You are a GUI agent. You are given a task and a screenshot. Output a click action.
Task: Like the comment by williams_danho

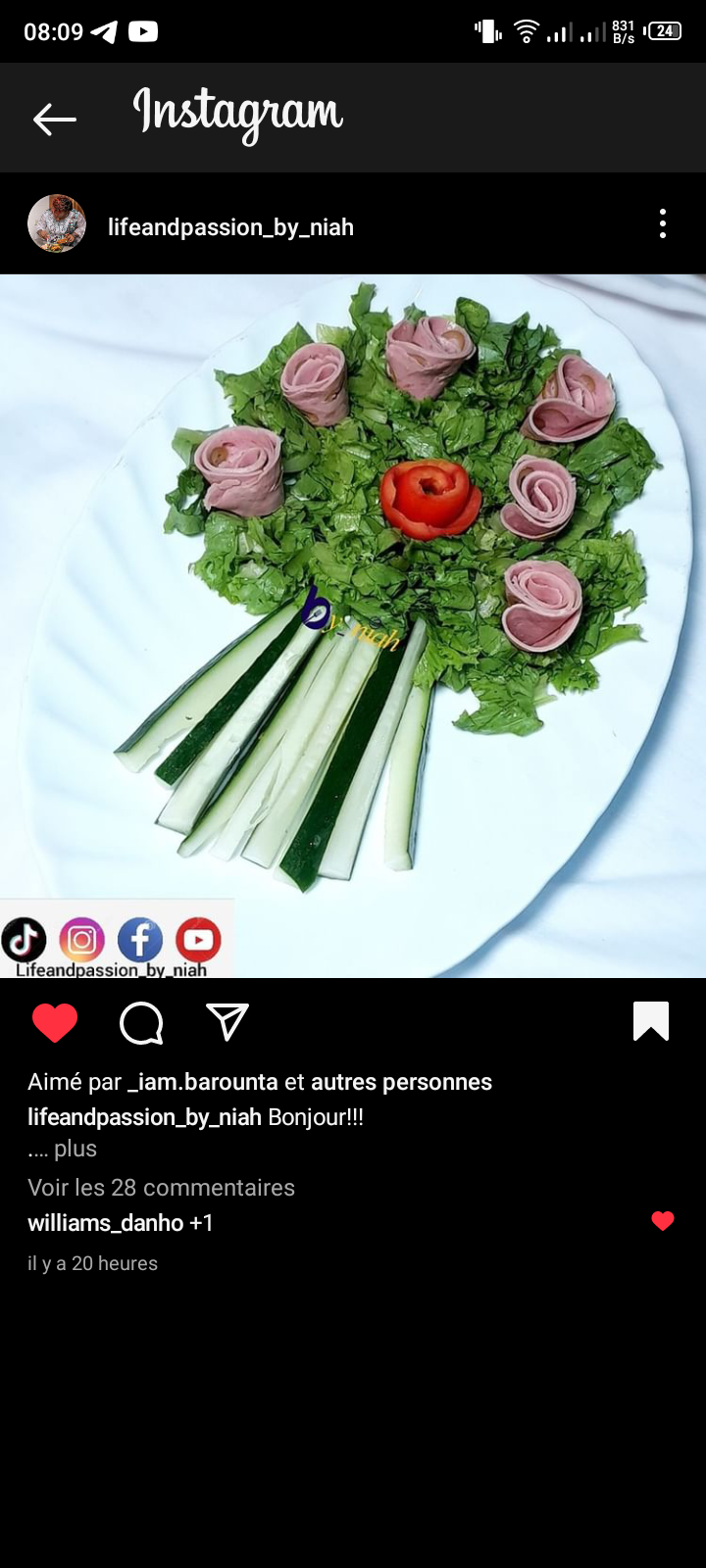point(663,1221)
